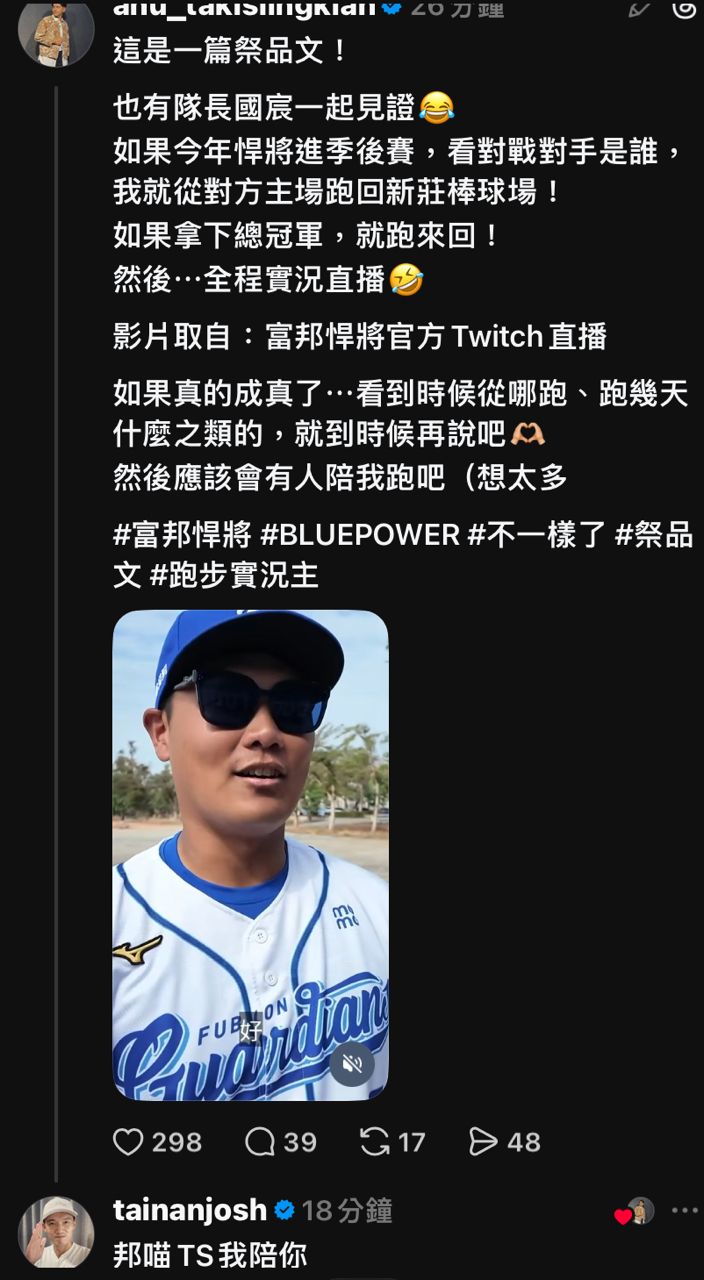Open the video of the Guardians player

click(250, 850)
